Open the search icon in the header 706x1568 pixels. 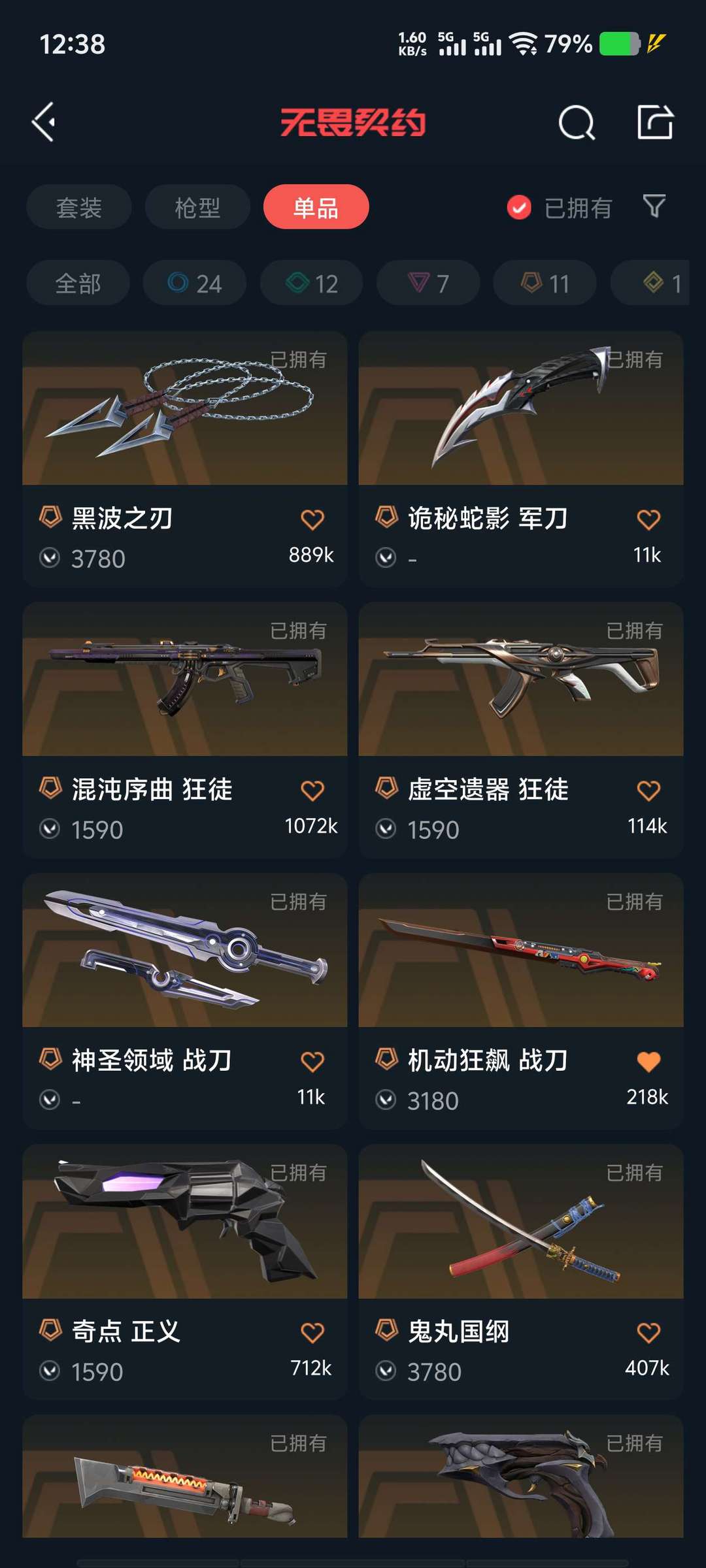click(x=577, y=122)
